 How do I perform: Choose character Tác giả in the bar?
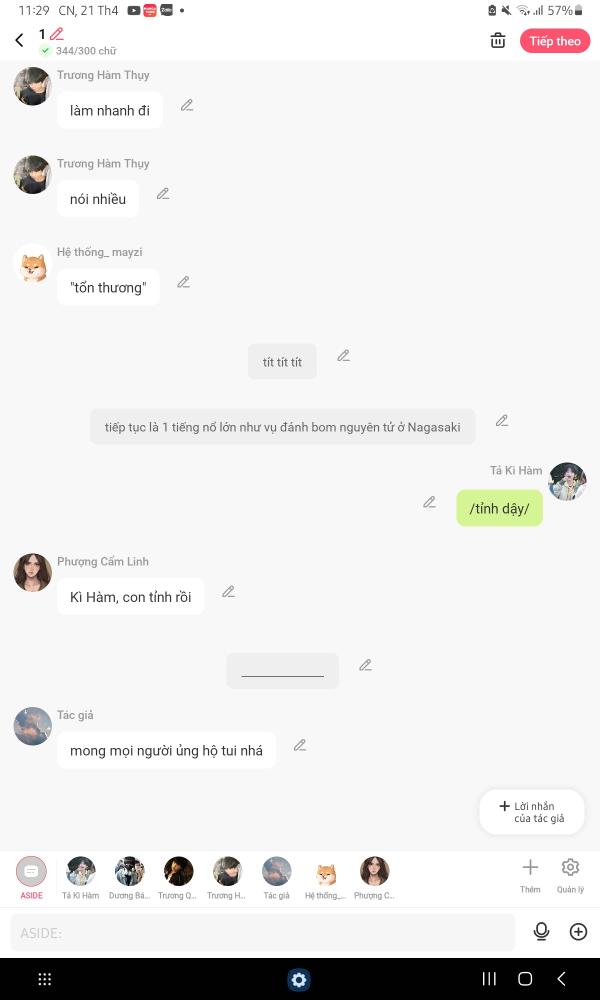click(277, 878)
